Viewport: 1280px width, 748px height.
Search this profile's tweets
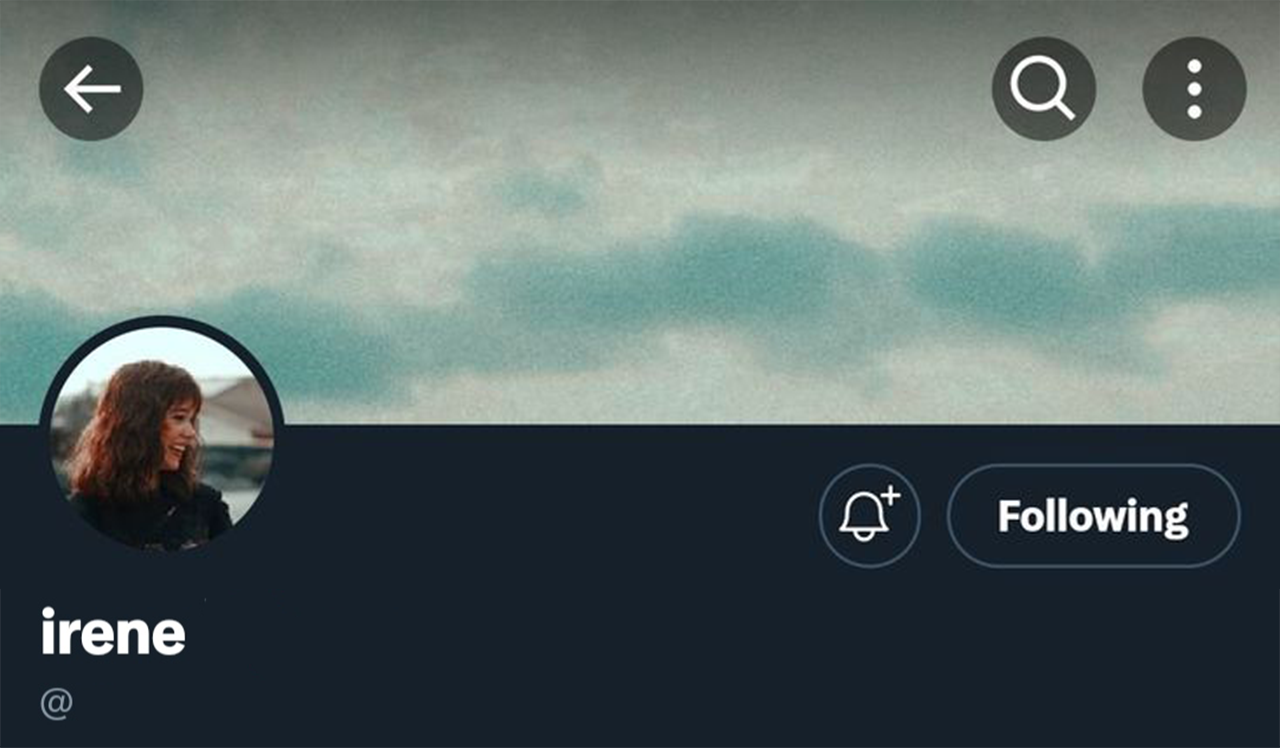1043,89
